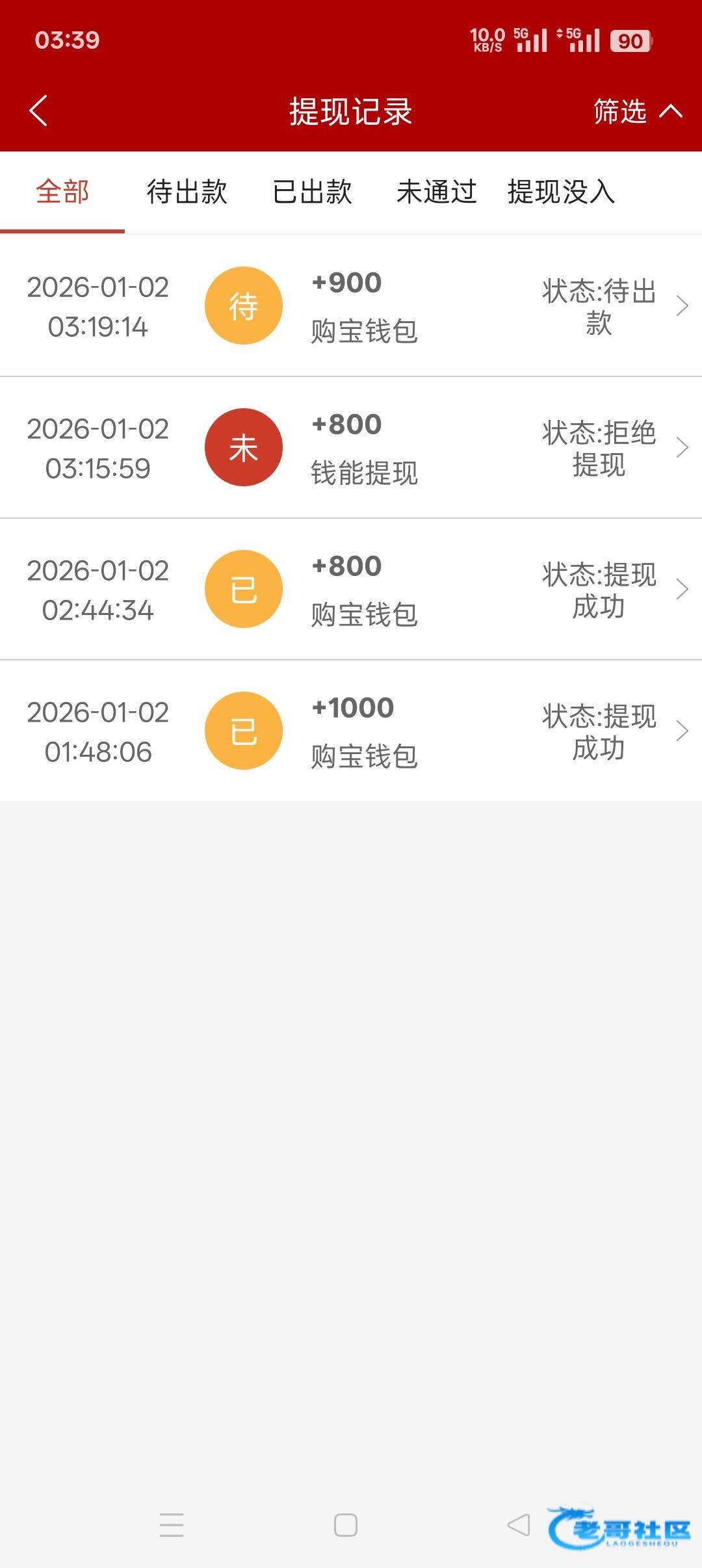Switch to the 待出款 tab
This screenshot has width=702, height=1568.
[187, 192]
